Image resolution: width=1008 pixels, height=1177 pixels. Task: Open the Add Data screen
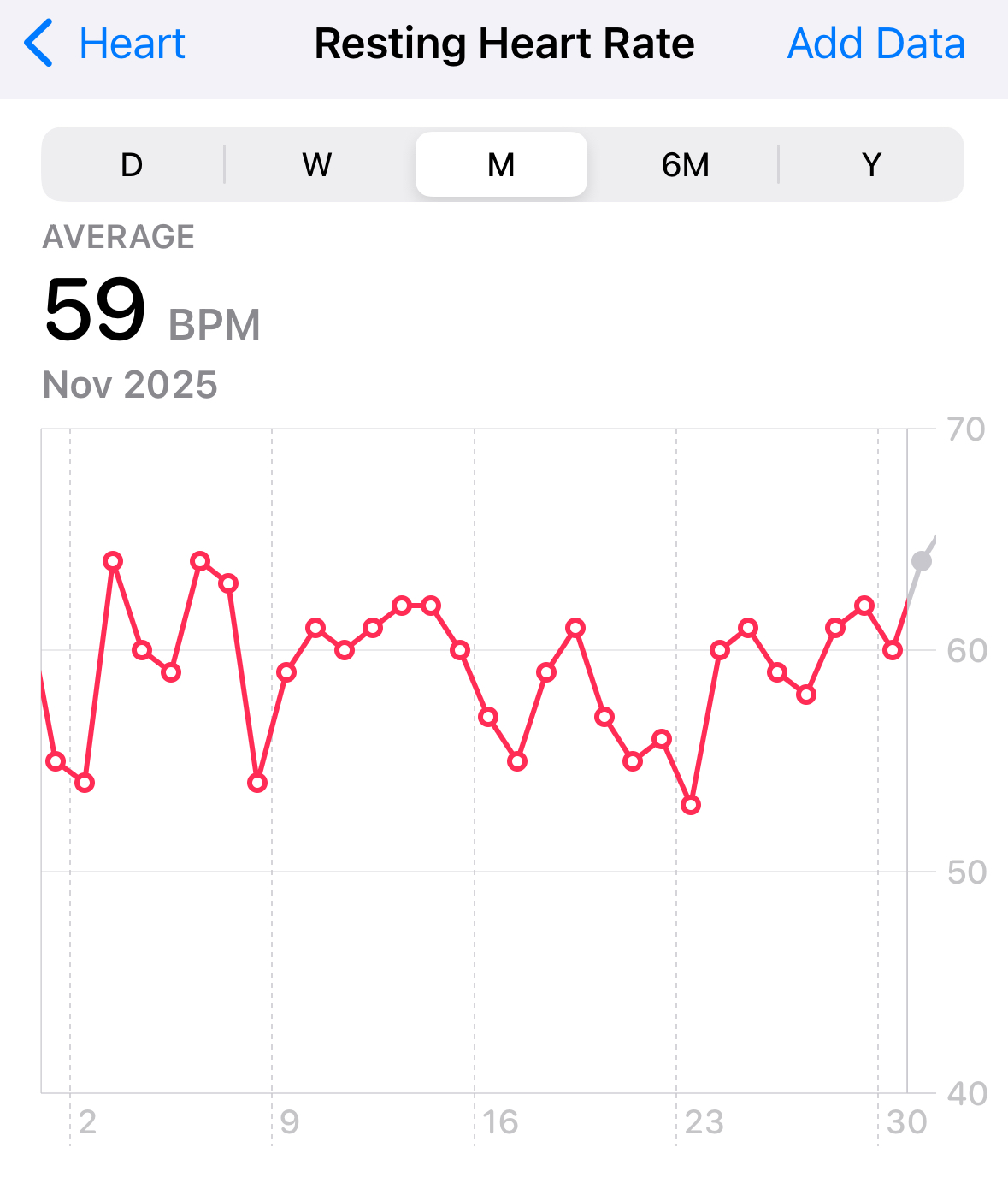pos(875,43)
